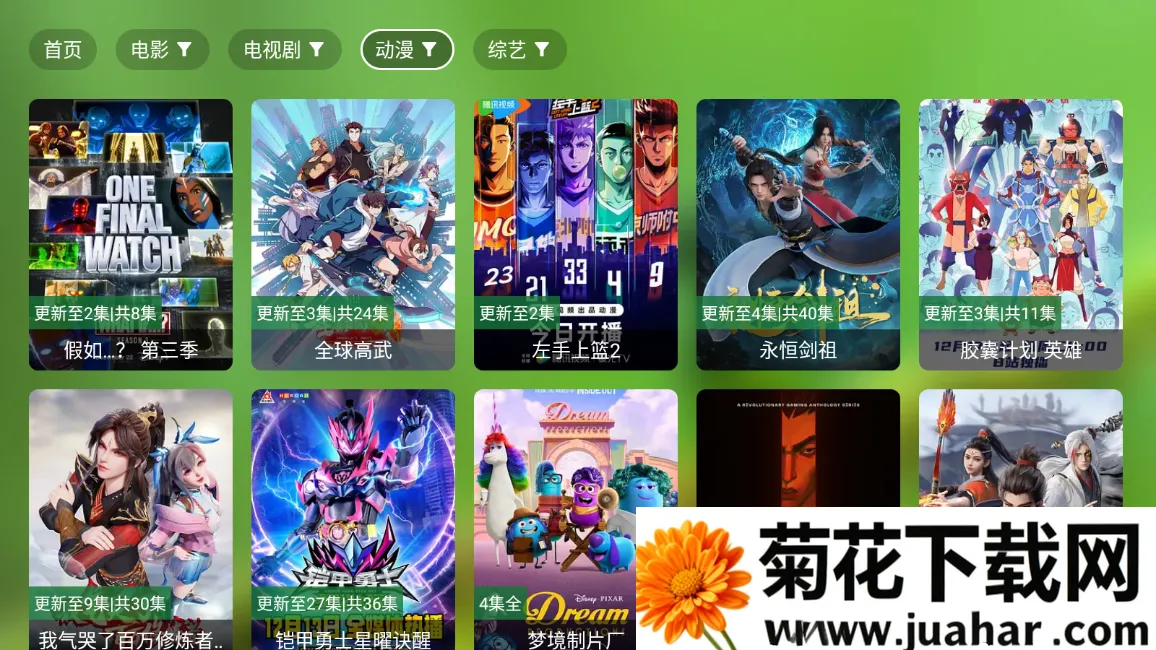Viewport: 1156px width, 650px height.
Task: Open 胶囊计划 英雄 card
Action: tap(1021, 234)
